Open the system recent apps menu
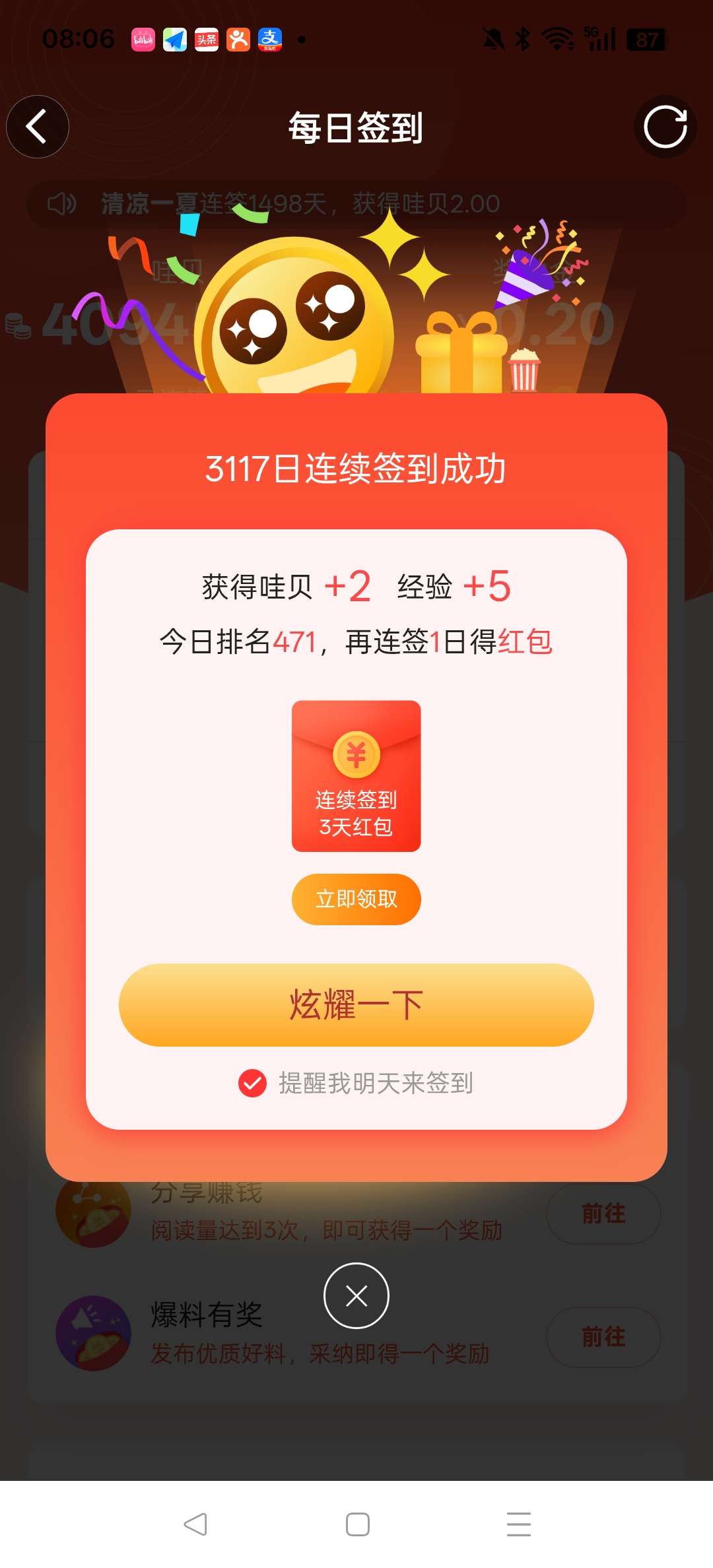This screenshot has width=713, height=1568. pyautogui.click(x=519, y=1524)
